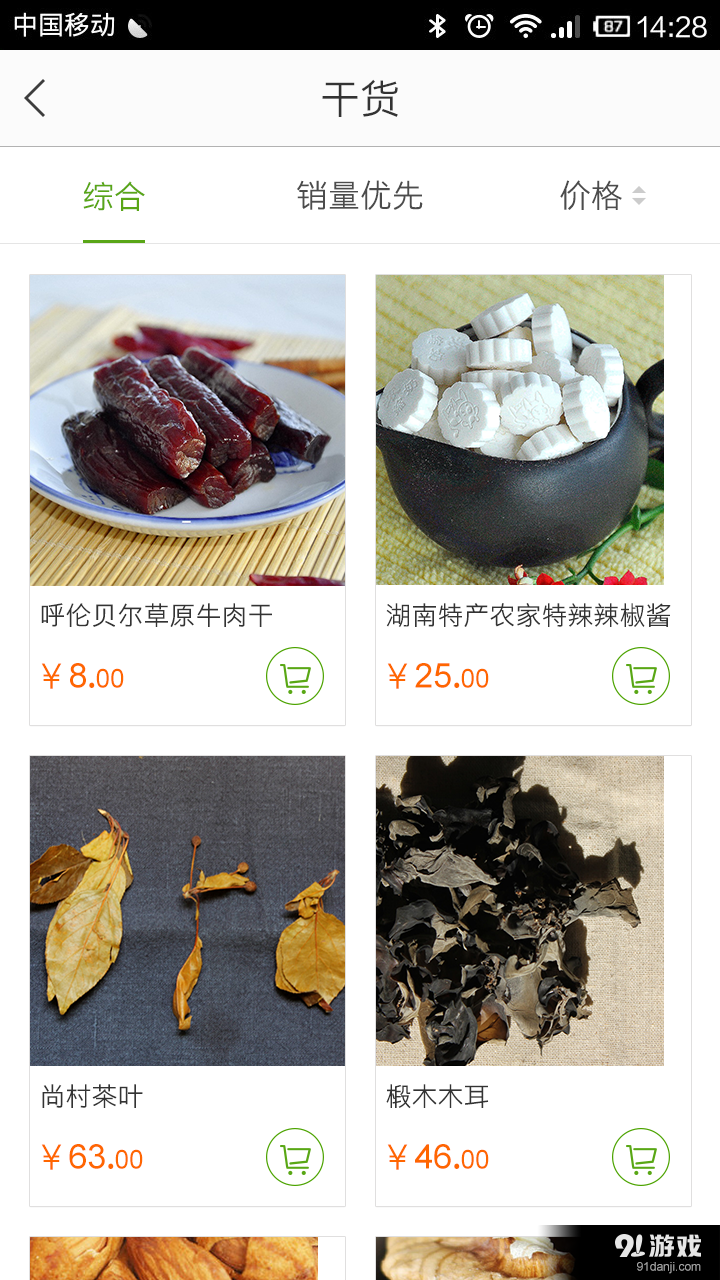Open the Bluetooth status icon
Viewport: 720px width, 1280px height.
(438, 27)
